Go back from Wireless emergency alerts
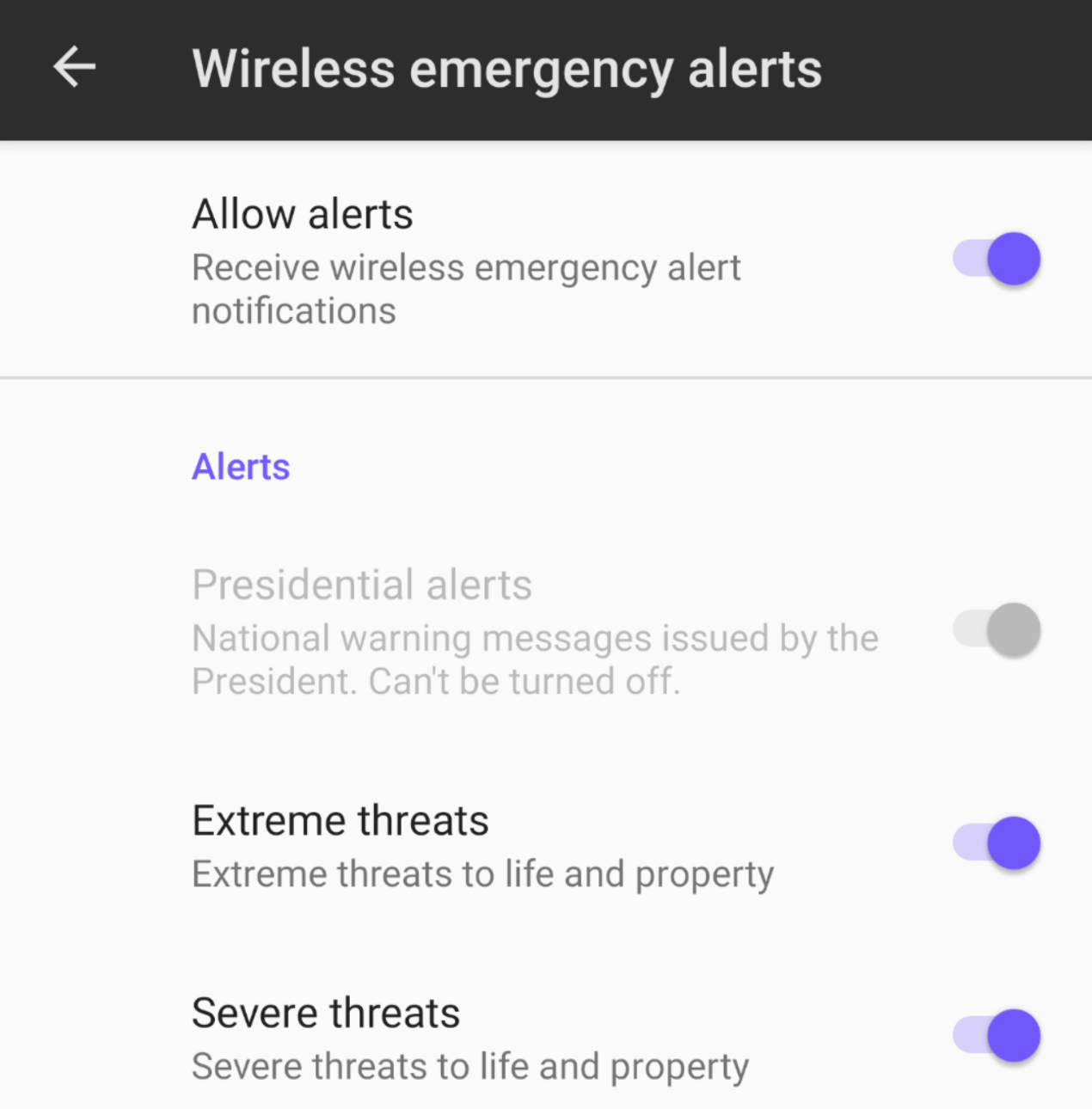 [x=74, y=67]
